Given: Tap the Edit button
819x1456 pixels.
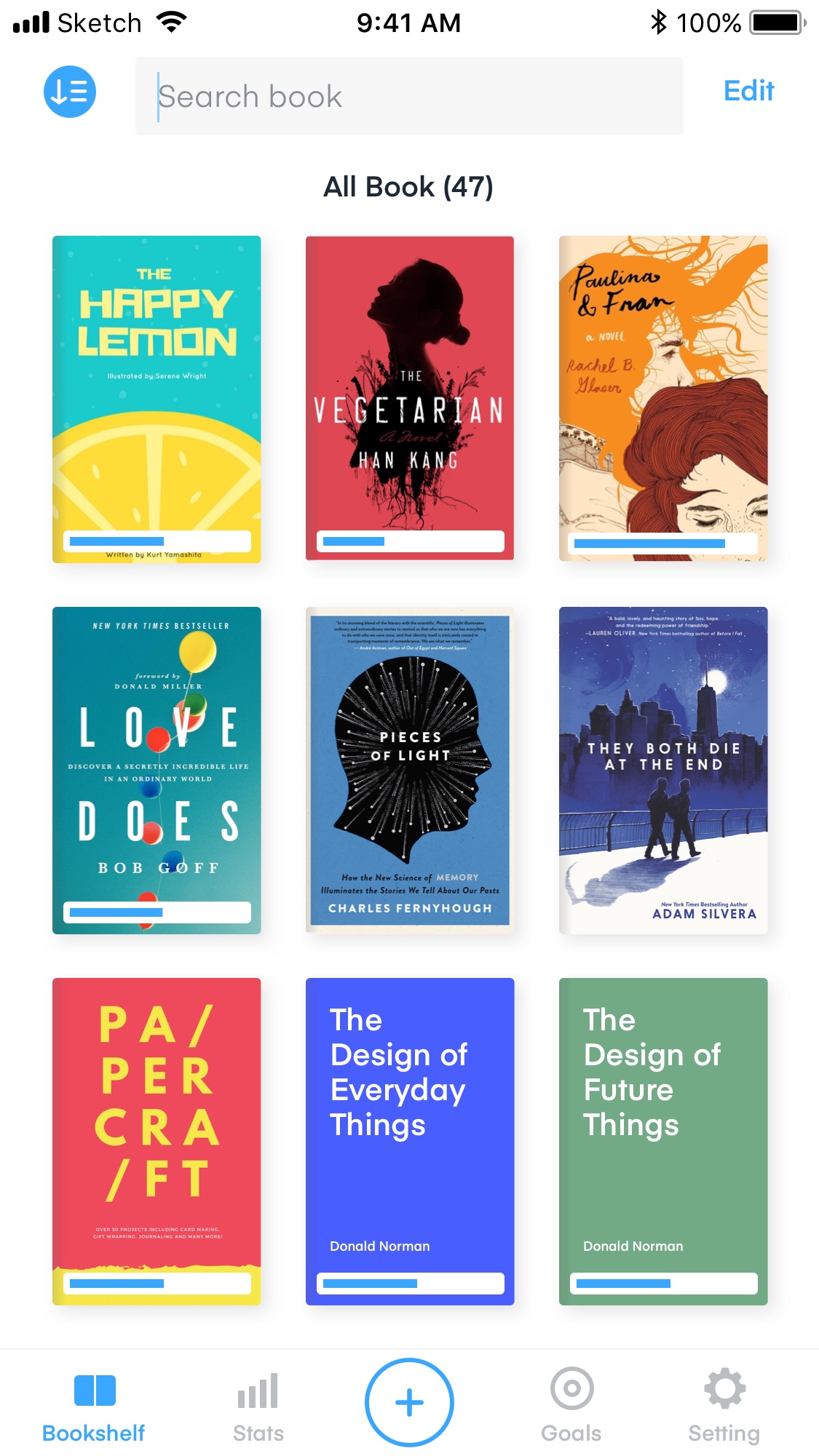Looking at the screenshot, I should tap(748, 91).
